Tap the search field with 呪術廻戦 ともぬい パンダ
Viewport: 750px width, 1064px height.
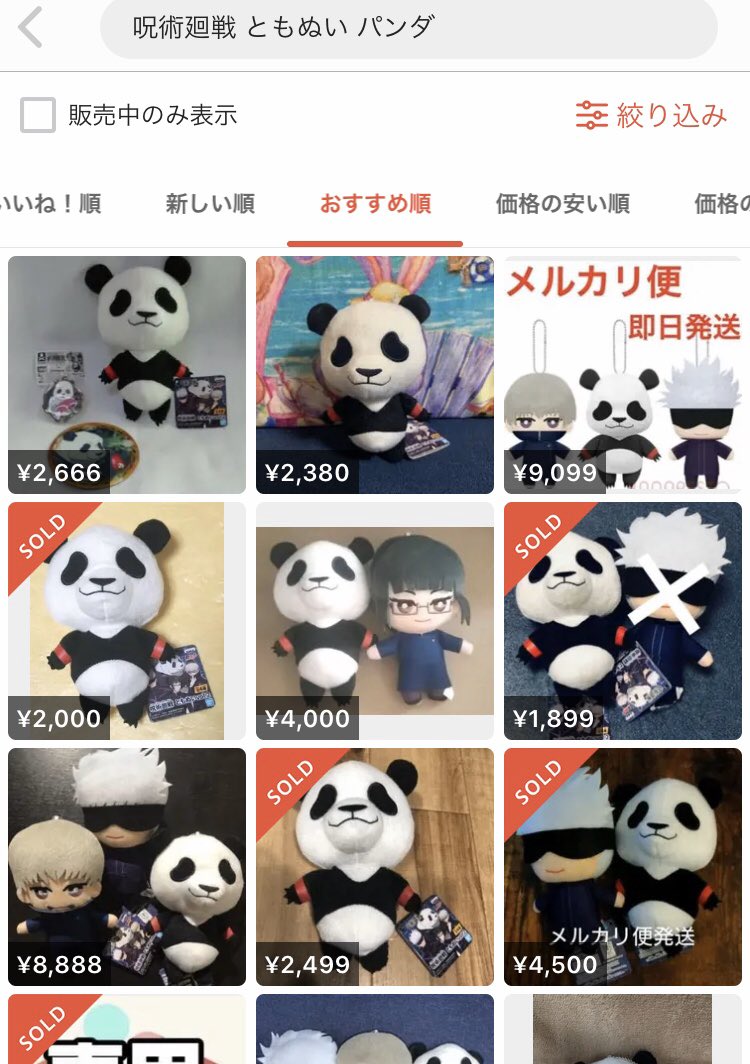coord(408,27)
